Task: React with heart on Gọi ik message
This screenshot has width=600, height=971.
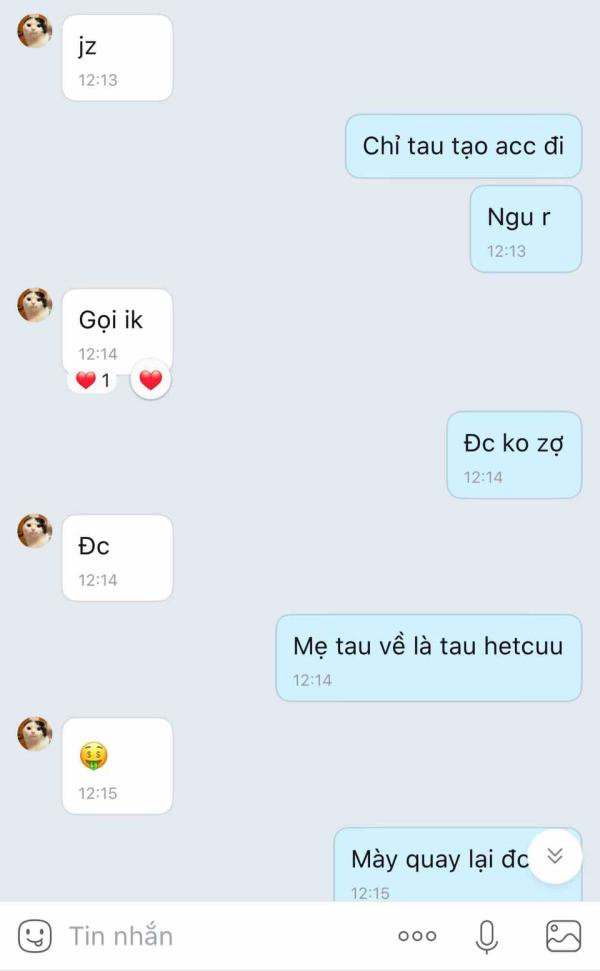Action: point(150,380)
